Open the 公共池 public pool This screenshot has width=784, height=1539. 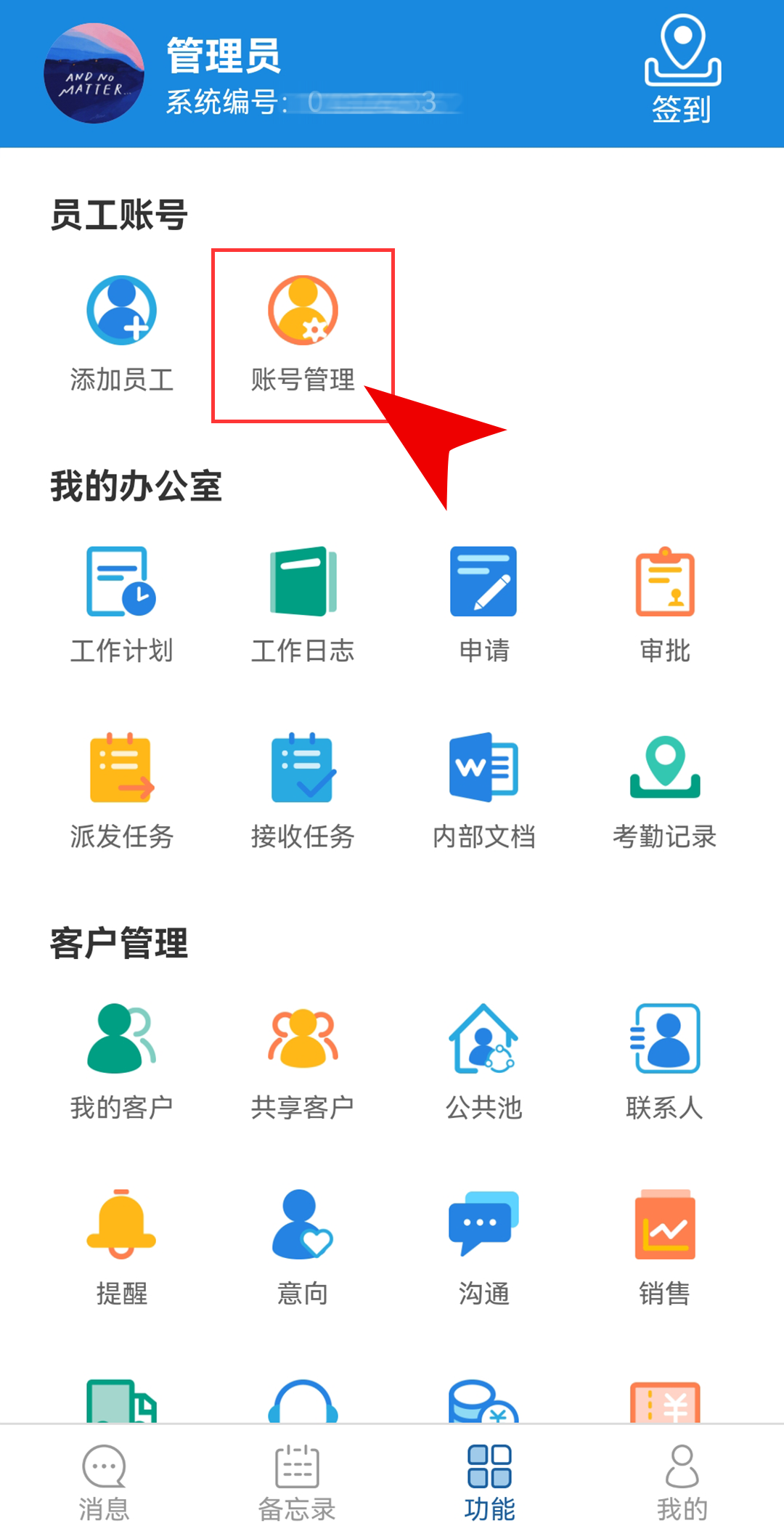coord(483,1061)
